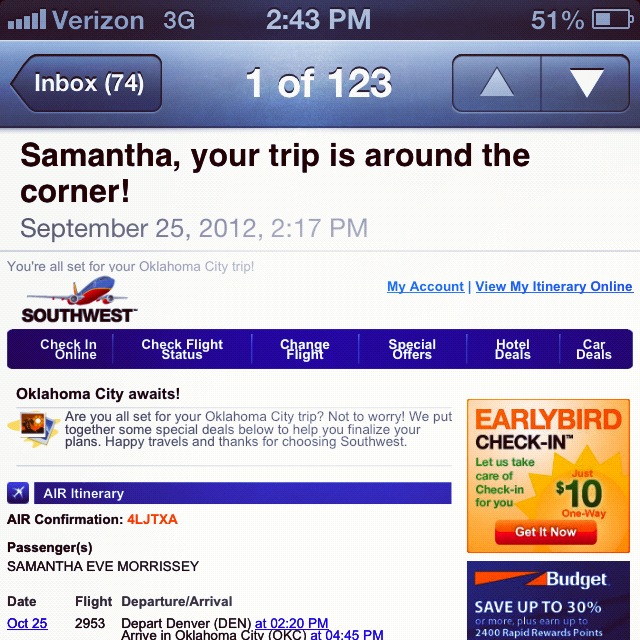Open the My Account link

425,287
